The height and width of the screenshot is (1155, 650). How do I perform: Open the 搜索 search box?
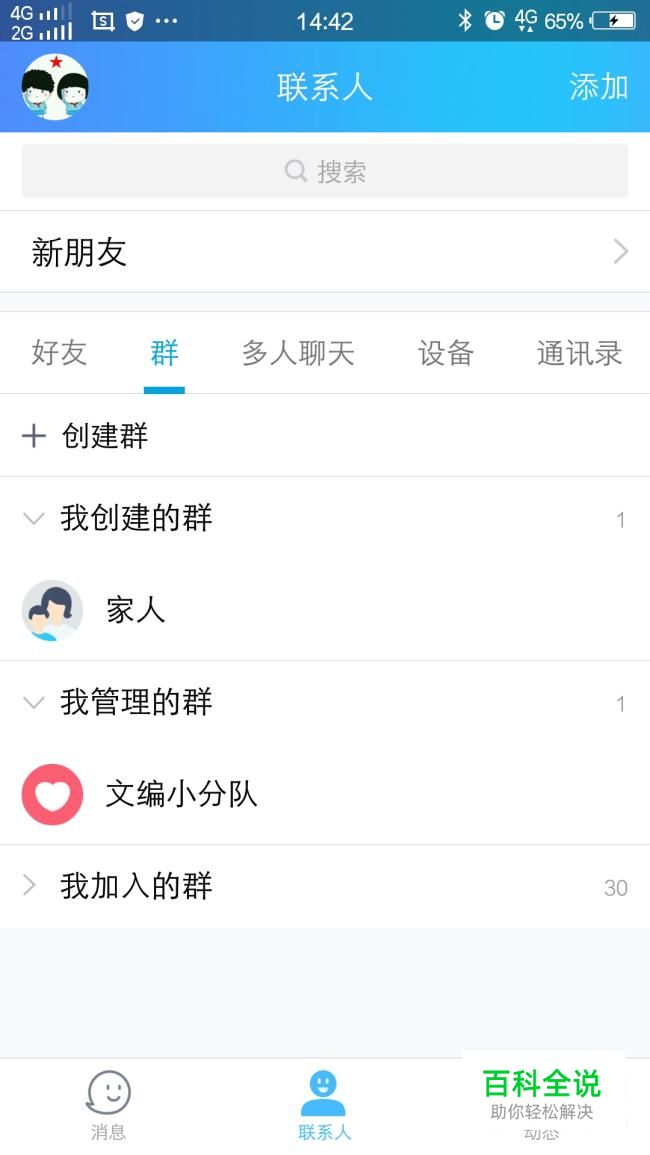pos(325,171)
